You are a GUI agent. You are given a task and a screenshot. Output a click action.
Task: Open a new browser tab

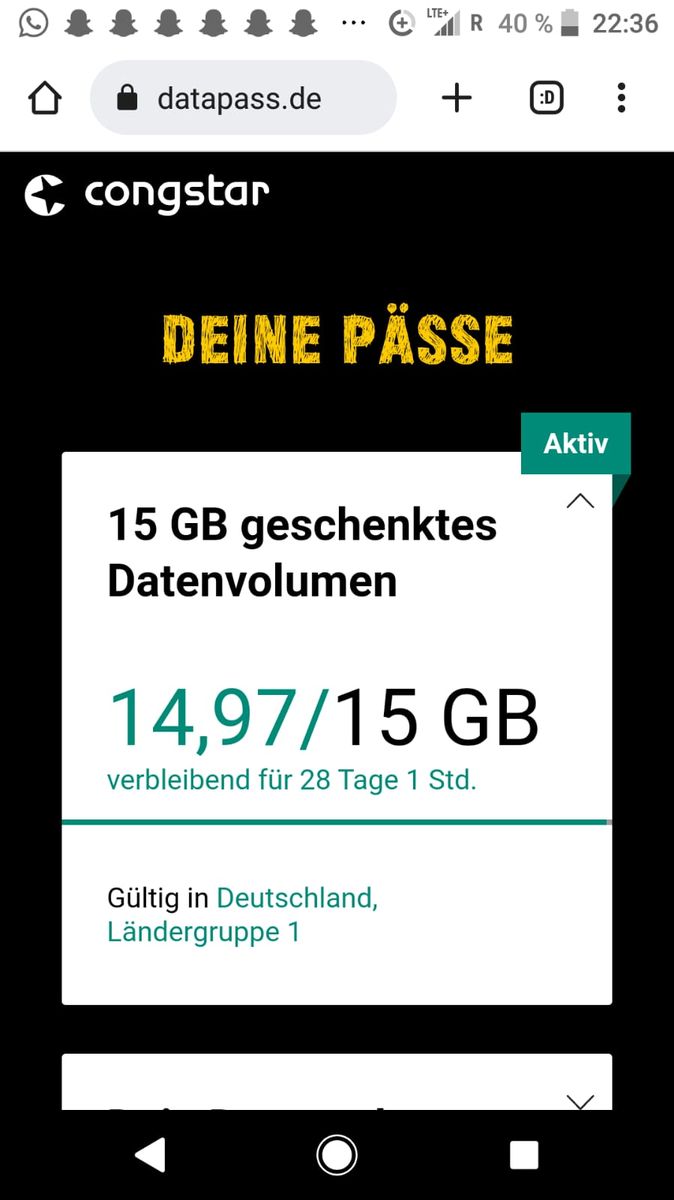tap(457, 98)
